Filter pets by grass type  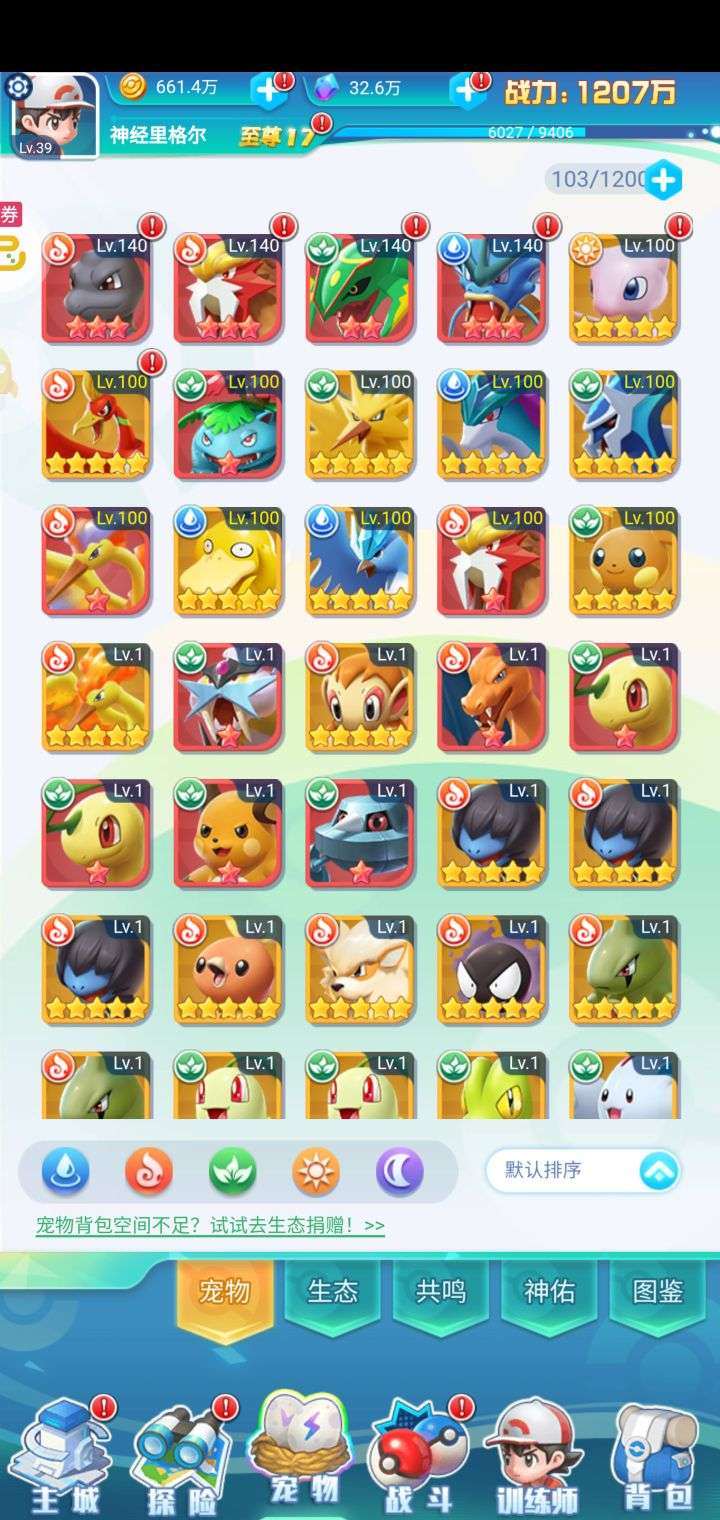tap(232, 1171)
